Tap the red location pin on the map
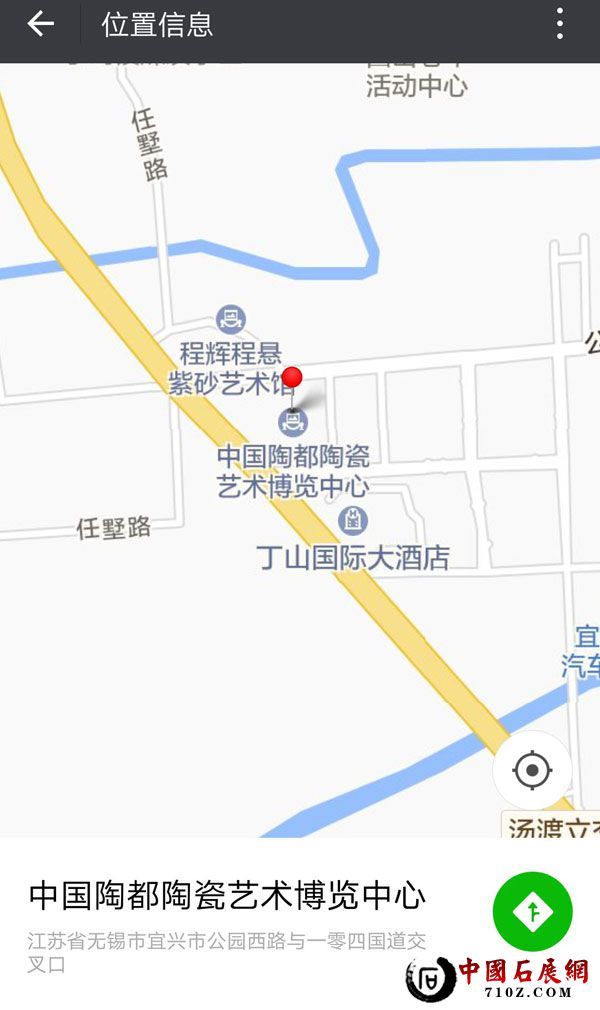This screenshot has width=600, height=1010. point(292,378)
